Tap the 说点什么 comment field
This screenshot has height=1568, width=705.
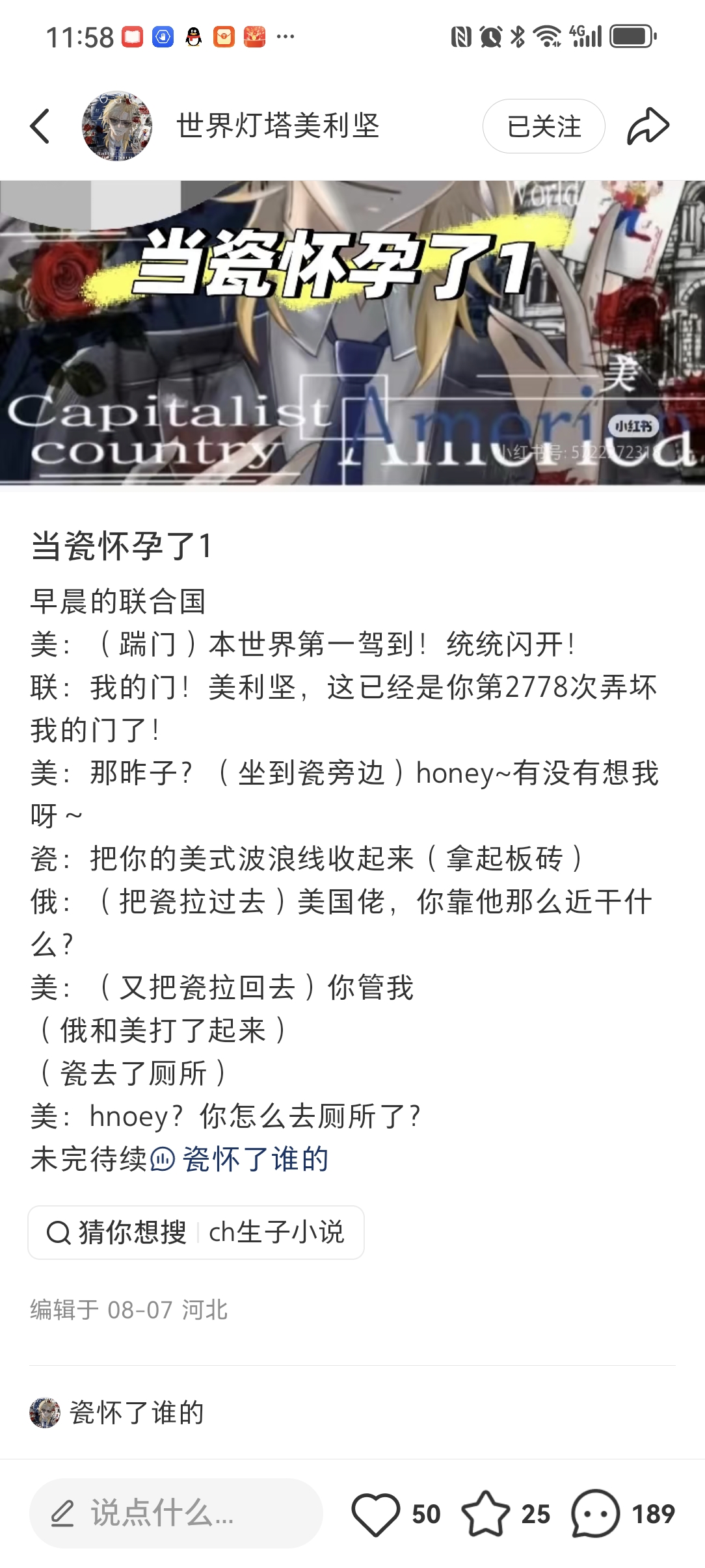tap(176, 1513)
